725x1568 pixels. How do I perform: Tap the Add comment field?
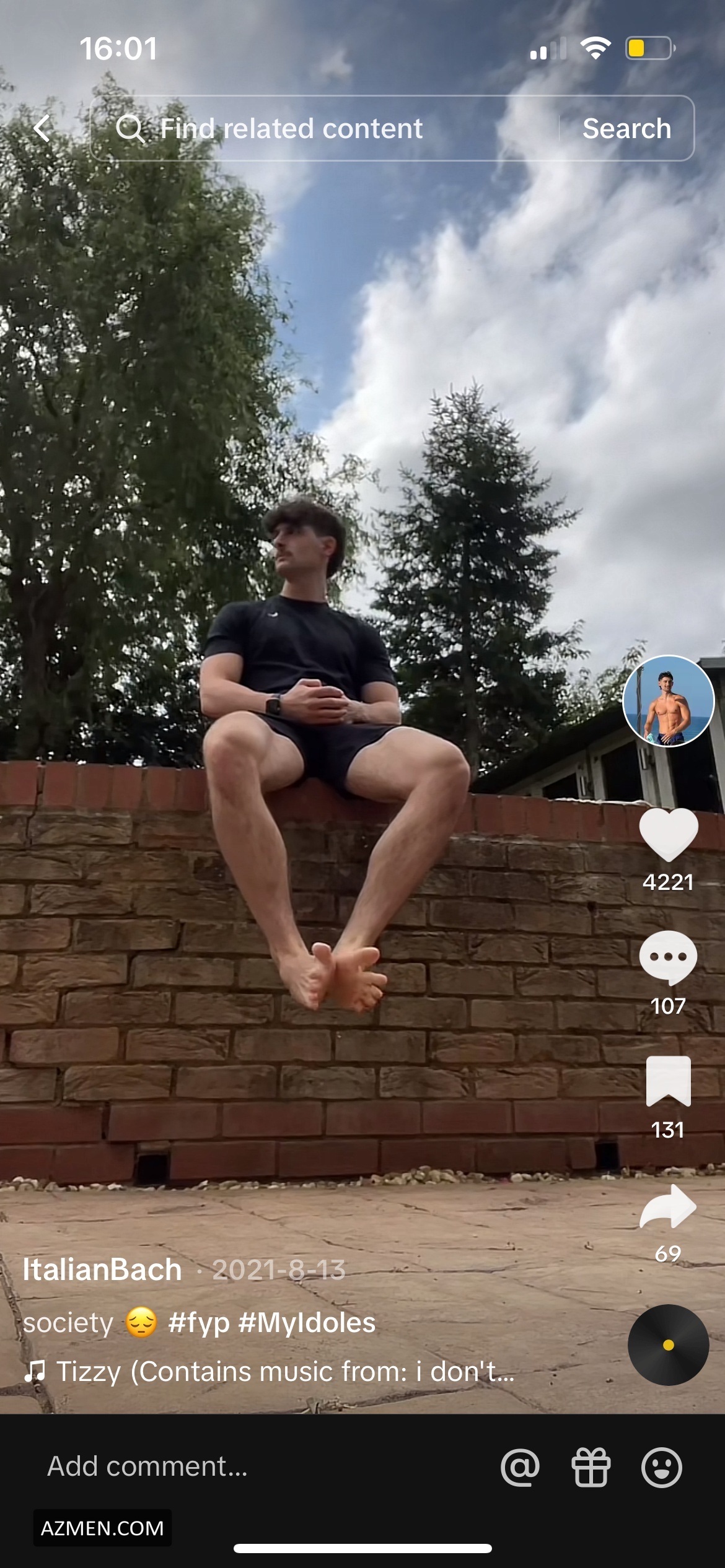(147, 1466)
